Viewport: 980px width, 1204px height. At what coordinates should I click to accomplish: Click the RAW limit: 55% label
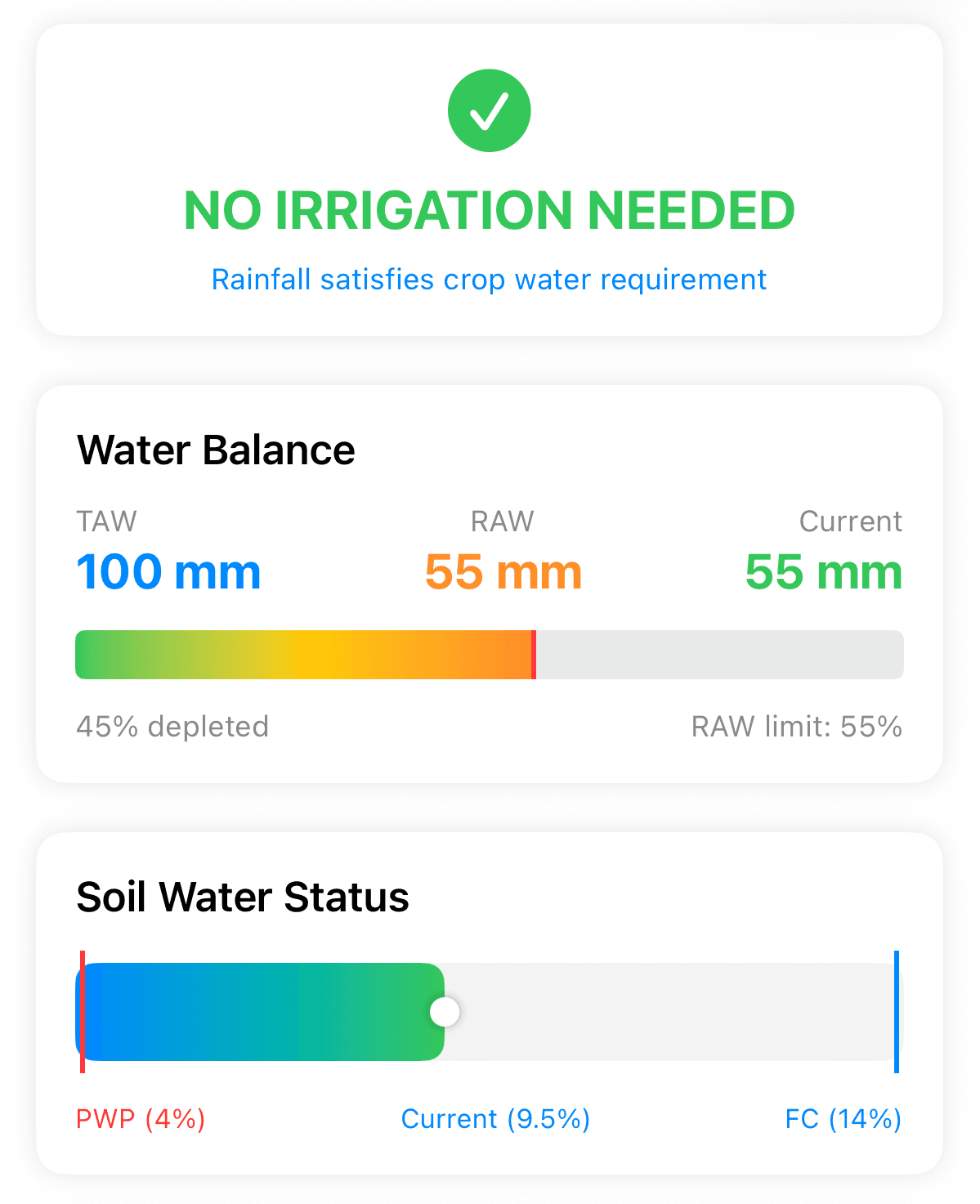click(796, 726)
